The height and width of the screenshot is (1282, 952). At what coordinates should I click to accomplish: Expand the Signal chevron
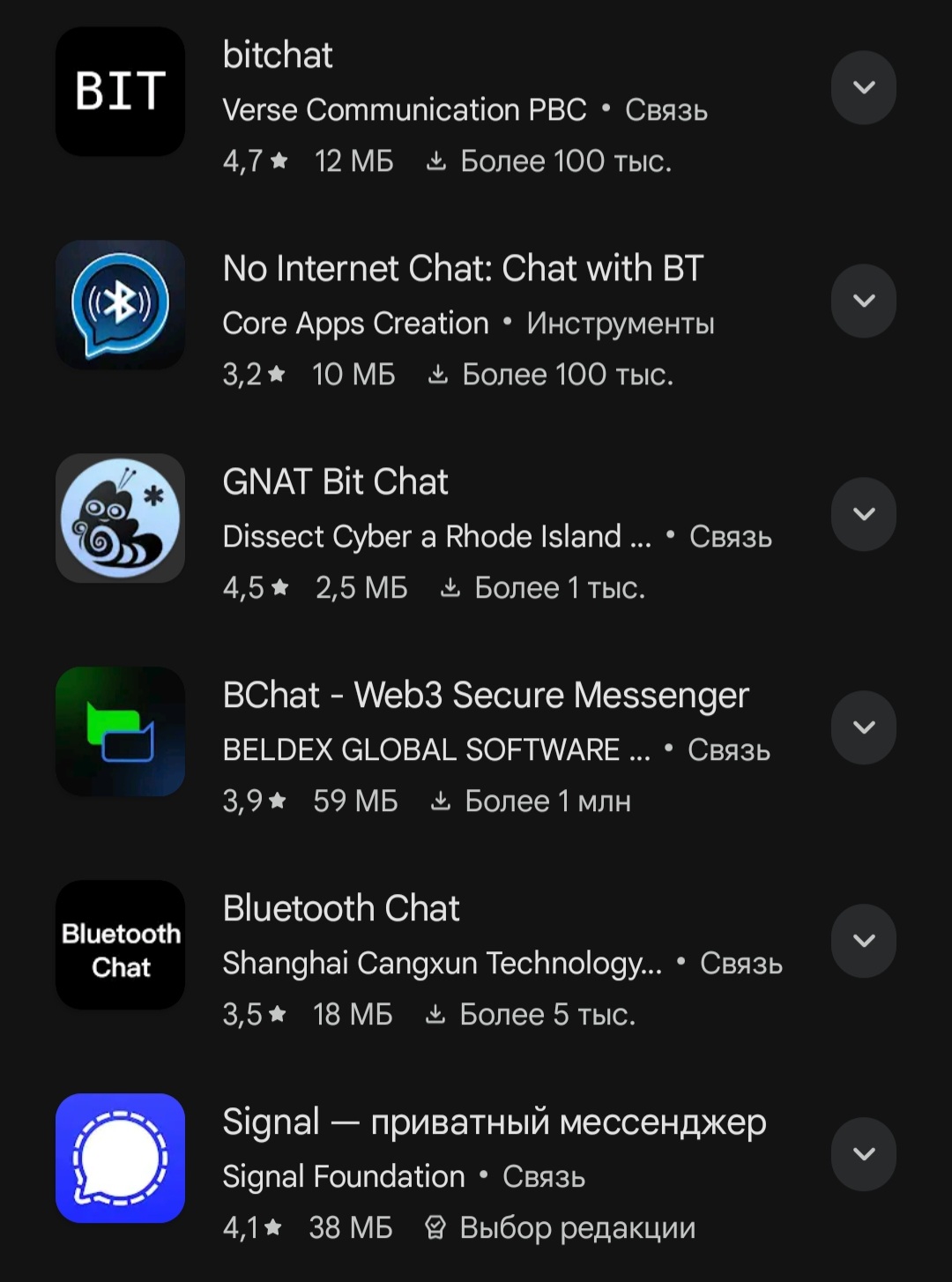click(x=864, y=1154)
